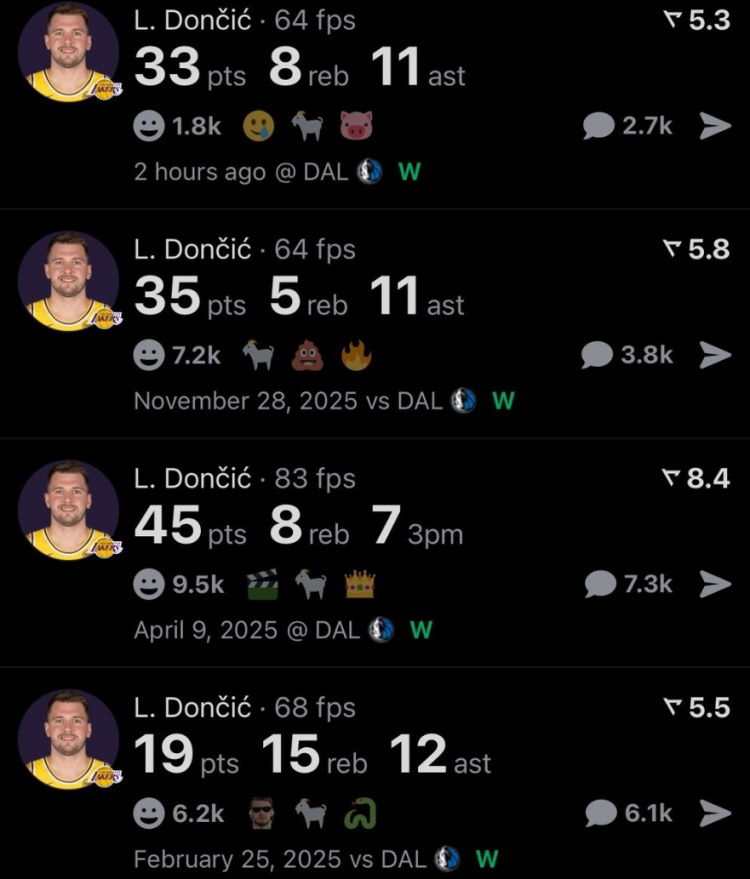React to the 33 pts game with smiley
Image resolution: width=750 pixels, height=879 pixels.
[149, 126]
